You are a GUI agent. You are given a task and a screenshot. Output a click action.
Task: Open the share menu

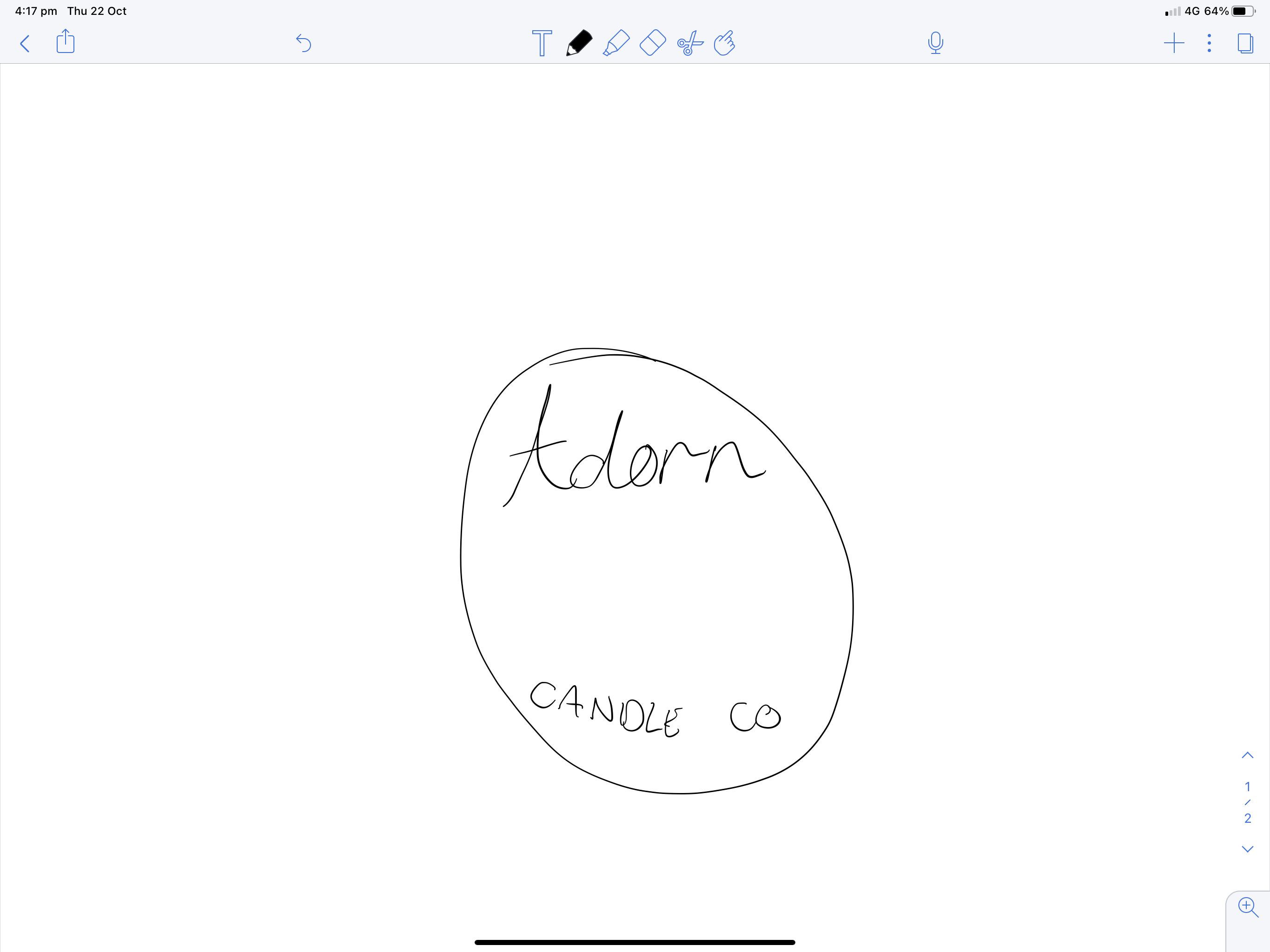(x=66, y=42)
